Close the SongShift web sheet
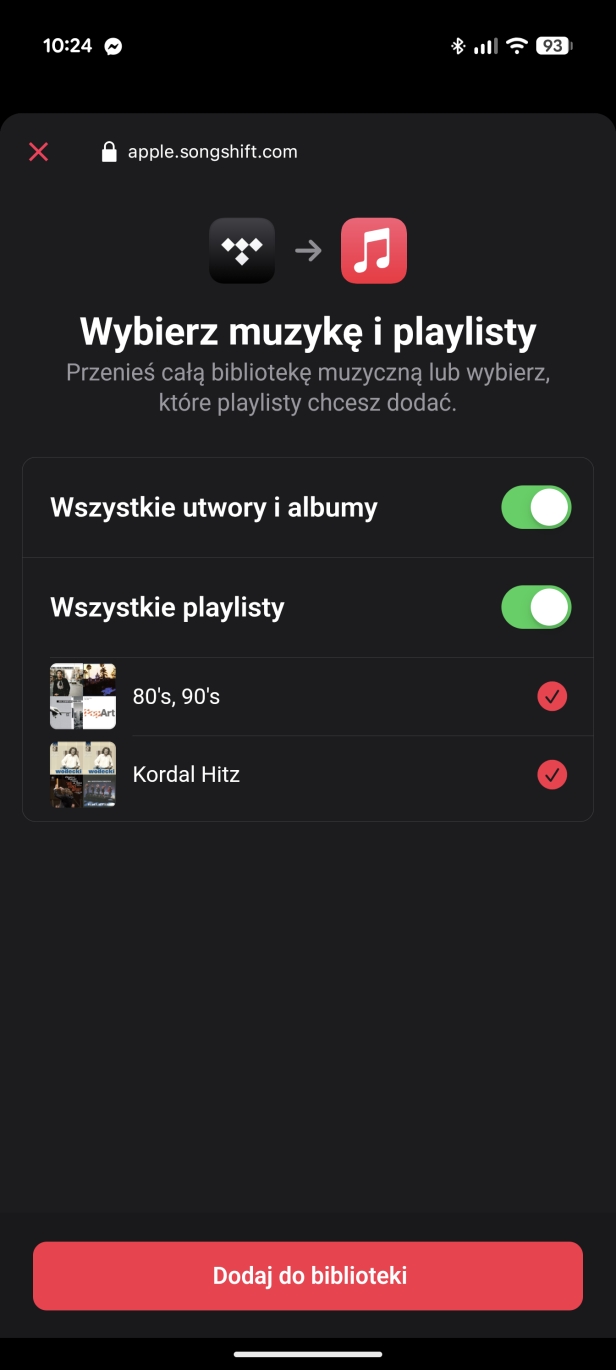Viewport: 616px width, 1370px height. pos(38,152)
